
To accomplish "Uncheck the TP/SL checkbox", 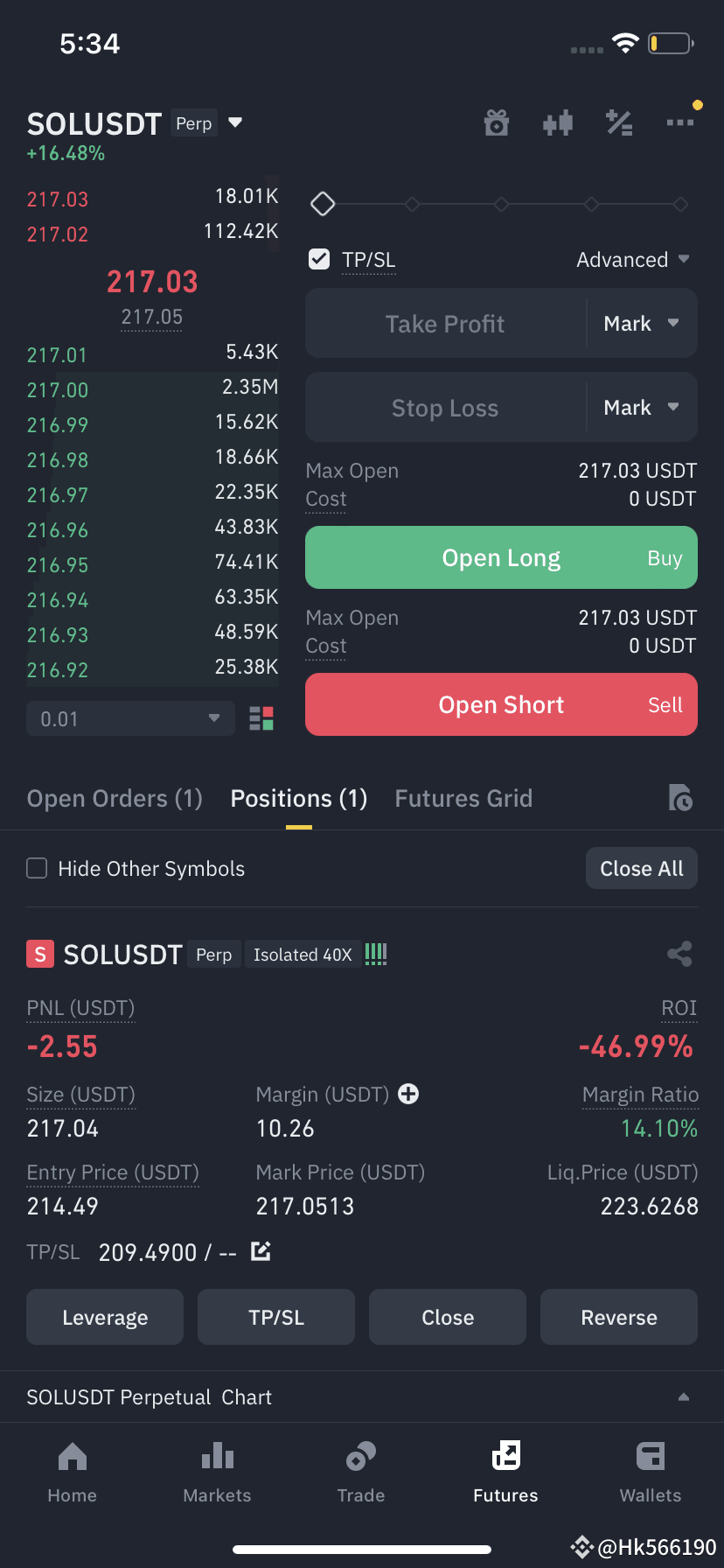I will pyautogui.click(x=318, y=259).
